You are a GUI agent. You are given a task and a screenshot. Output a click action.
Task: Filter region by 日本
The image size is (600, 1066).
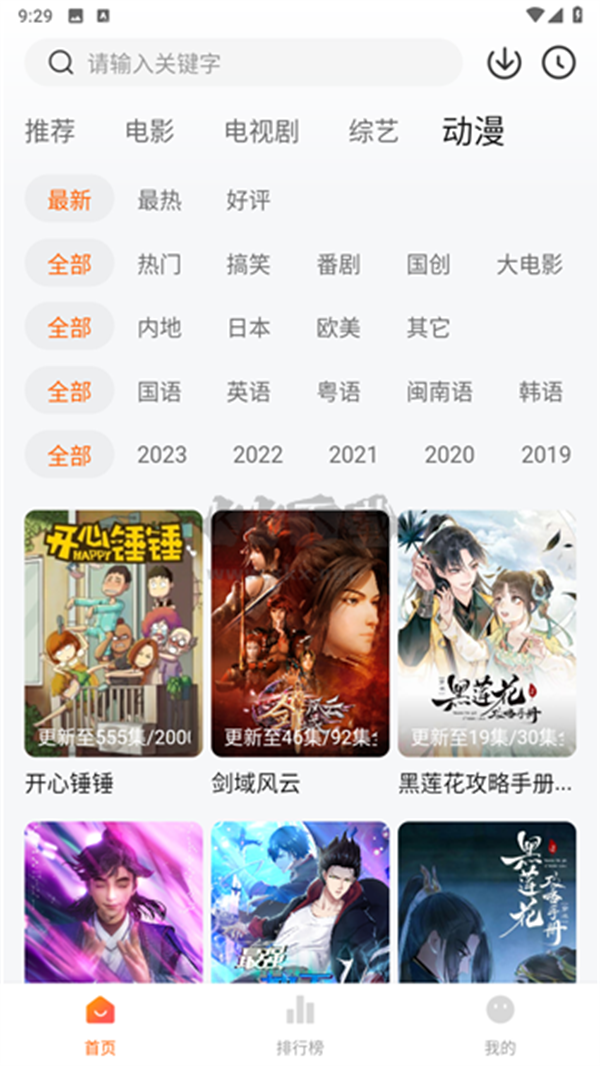coord(248,328)
